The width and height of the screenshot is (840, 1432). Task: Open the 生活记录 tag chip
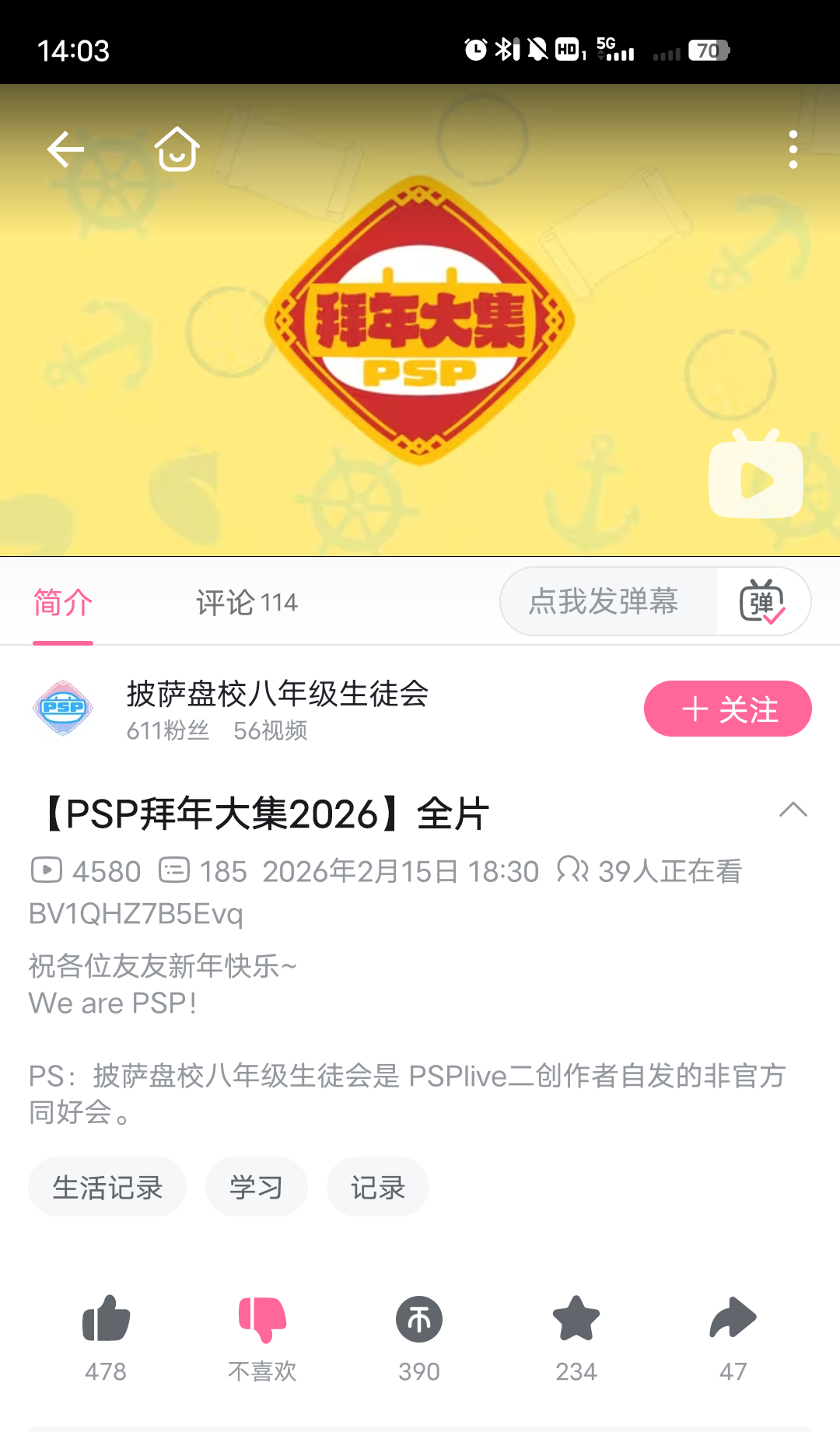point(107,1187)
